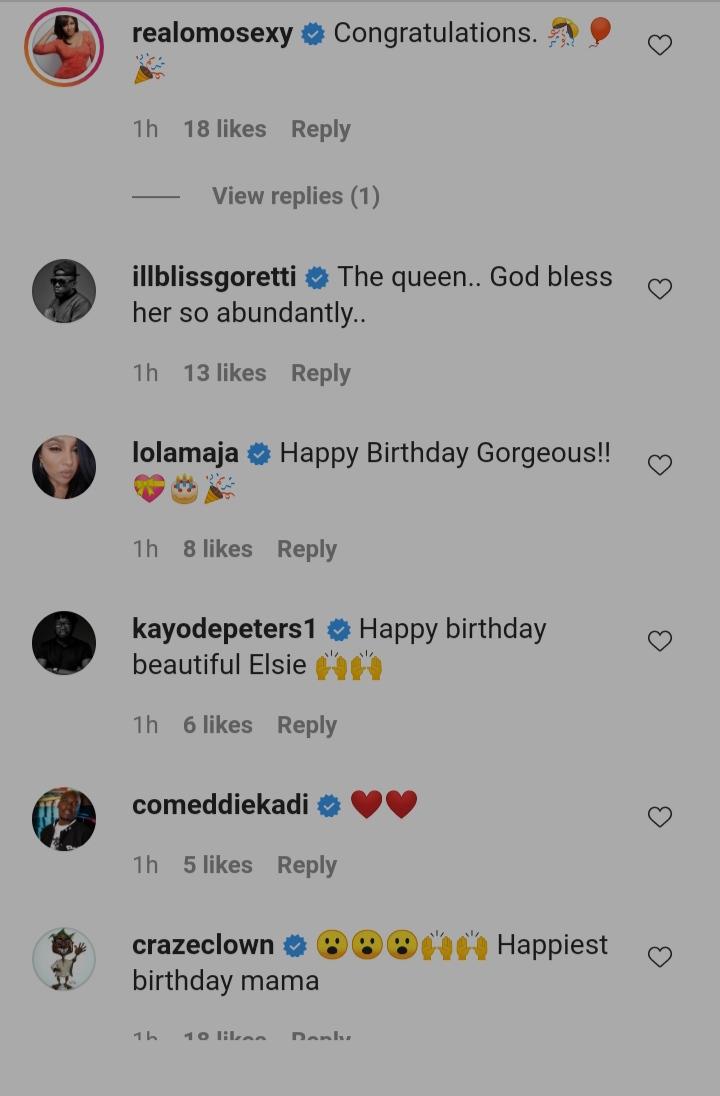Reply to kayodepeters1's comment
This screenshot has height=1096, width=720.
306,725
